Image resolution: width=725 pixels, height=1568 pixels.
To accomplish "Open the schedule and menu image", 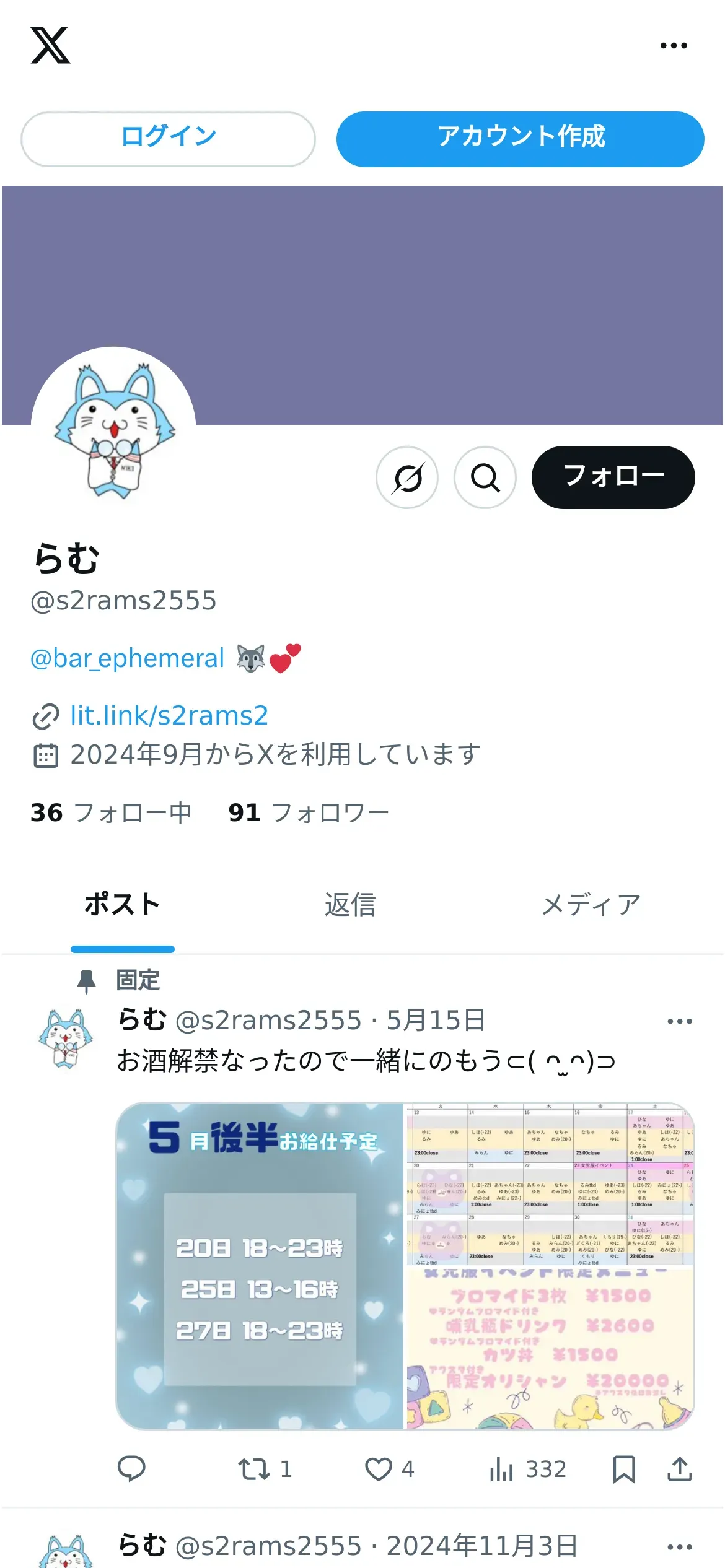I will [550, 1266].
